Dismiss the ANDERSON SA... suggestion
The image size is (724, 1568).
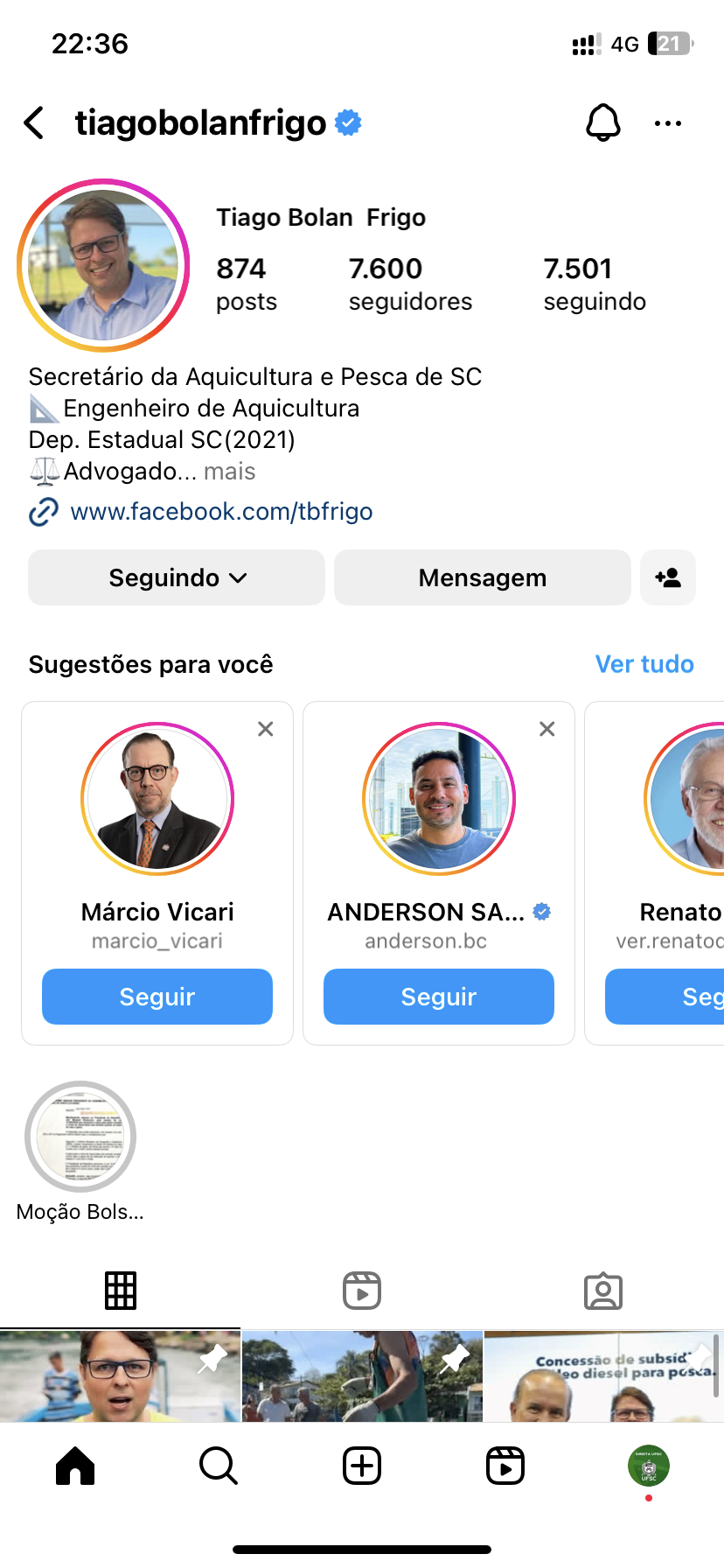tap(547, 729)
